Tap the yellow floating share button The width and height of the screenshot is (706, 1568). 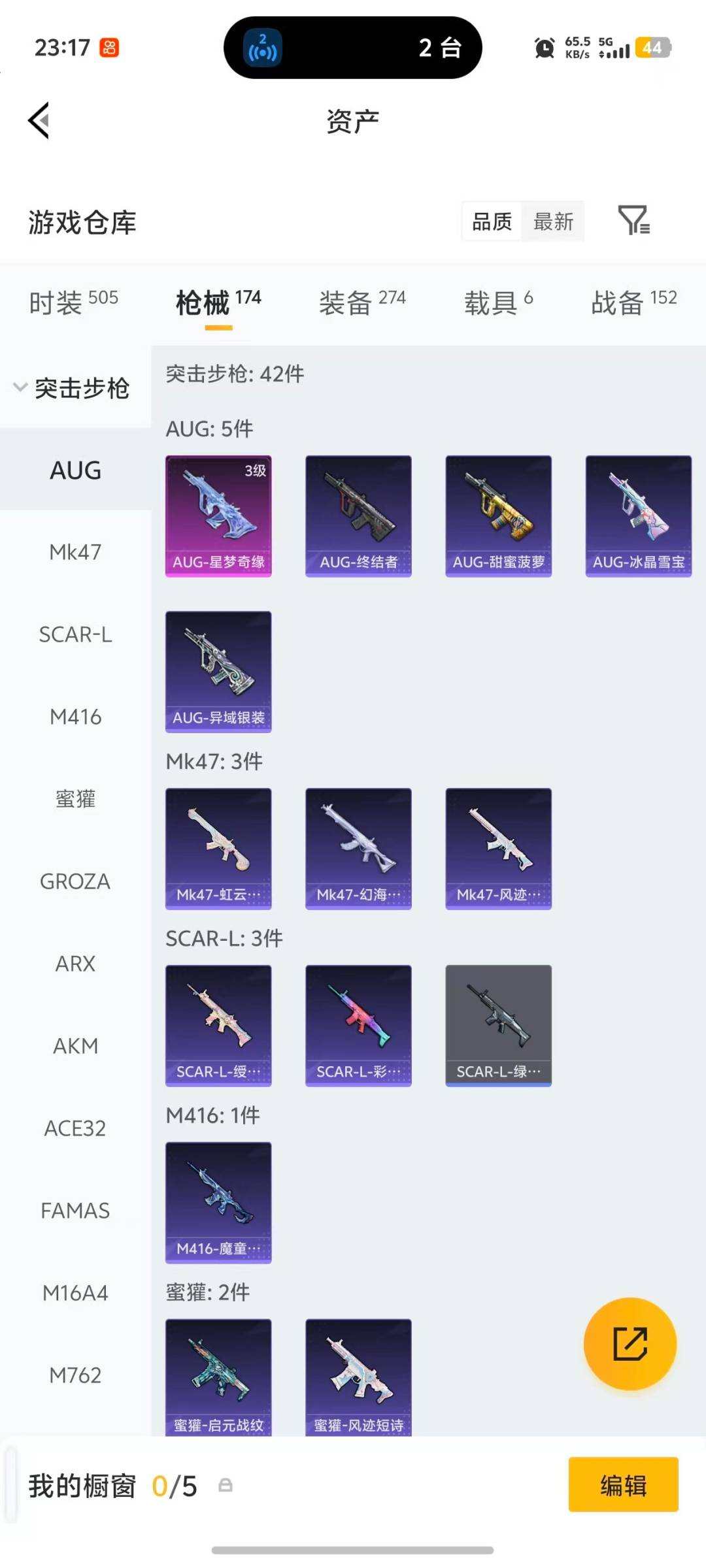point(630,1343)
